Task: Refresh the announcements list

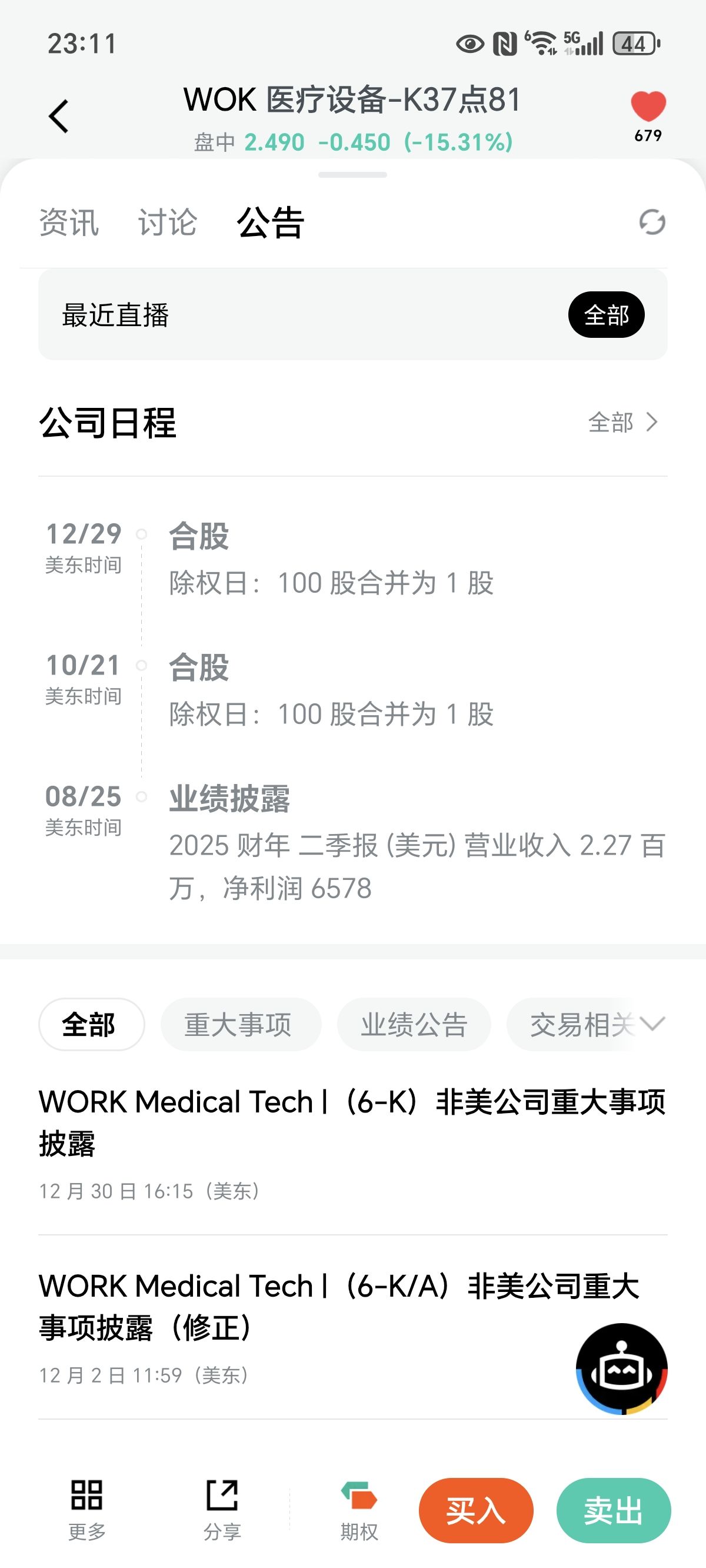Action: (652, 222)
